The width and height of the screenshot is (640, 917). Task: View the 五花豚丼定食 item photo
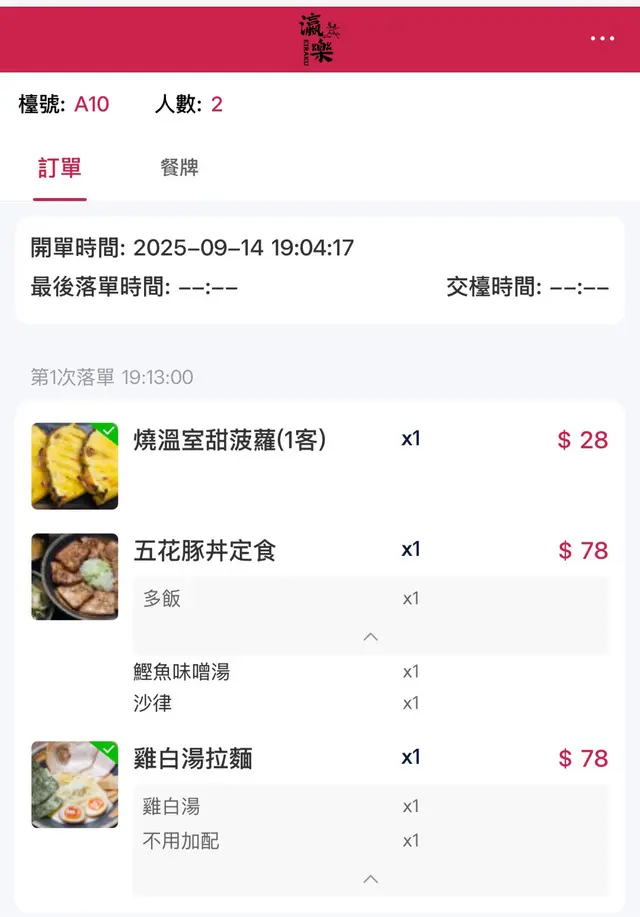point(75,576)
